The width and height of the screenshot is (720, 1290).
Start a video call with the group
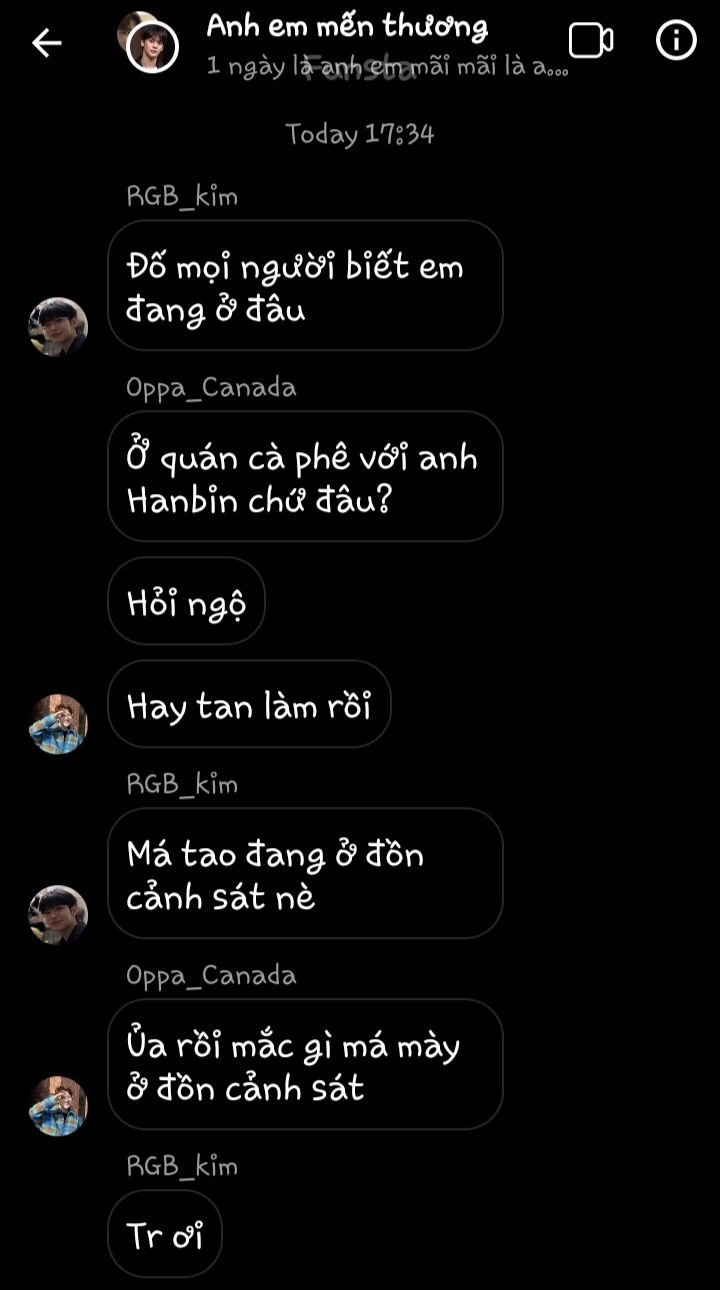click(590, 41)
